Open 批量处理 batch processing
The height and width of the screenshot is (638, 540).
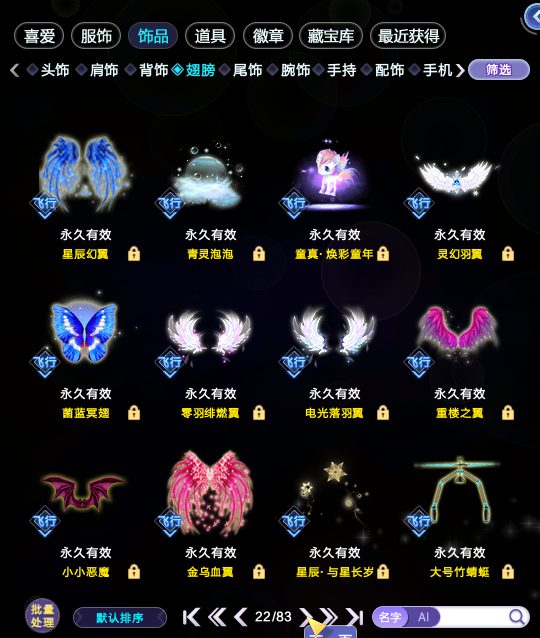tap(42, 616)
